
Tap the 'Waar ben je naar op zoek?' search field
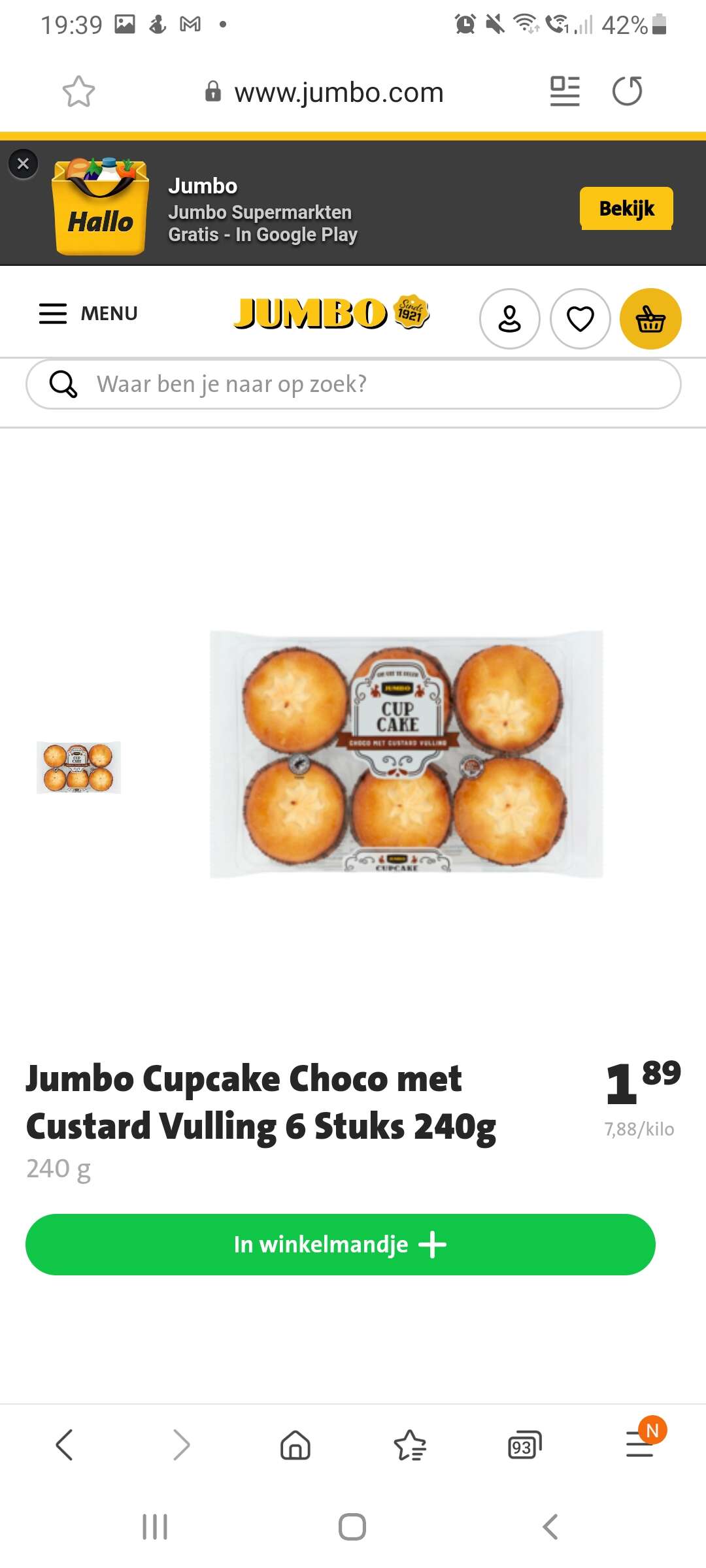[x=354, y=384]
